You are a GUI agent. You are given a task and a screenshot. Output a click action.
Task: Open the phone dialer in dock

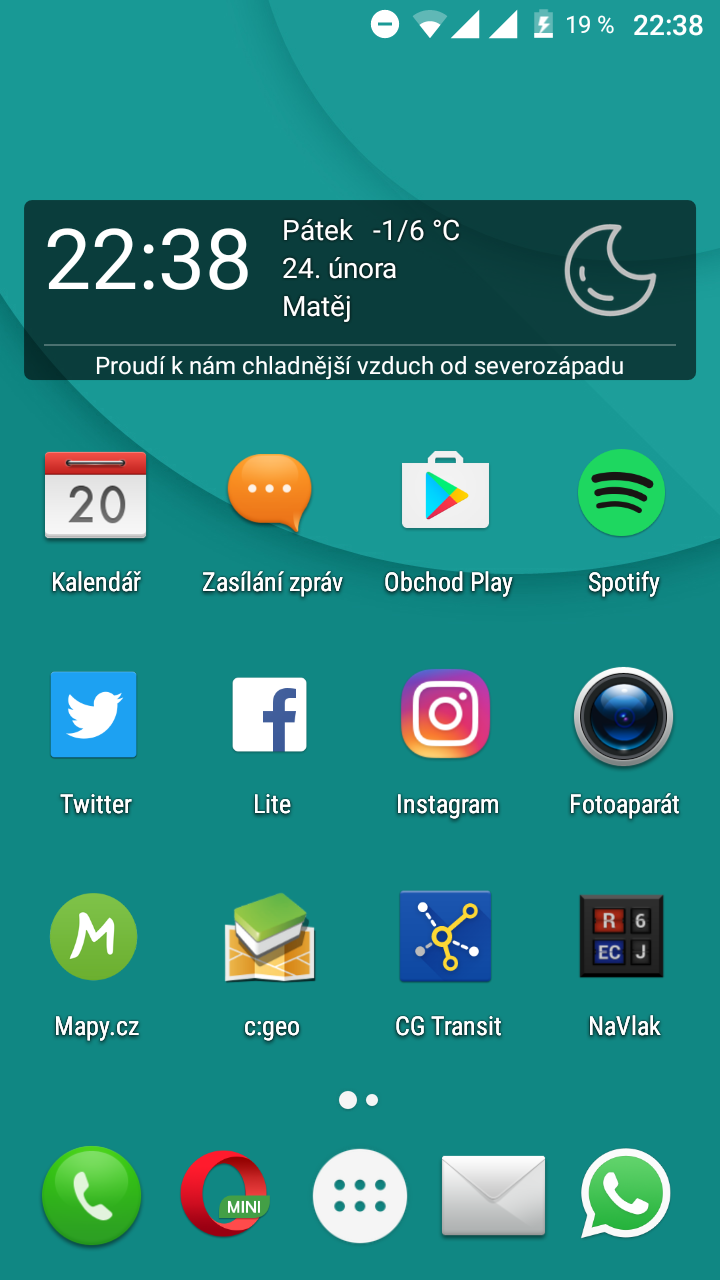[x=91, y=1195]
